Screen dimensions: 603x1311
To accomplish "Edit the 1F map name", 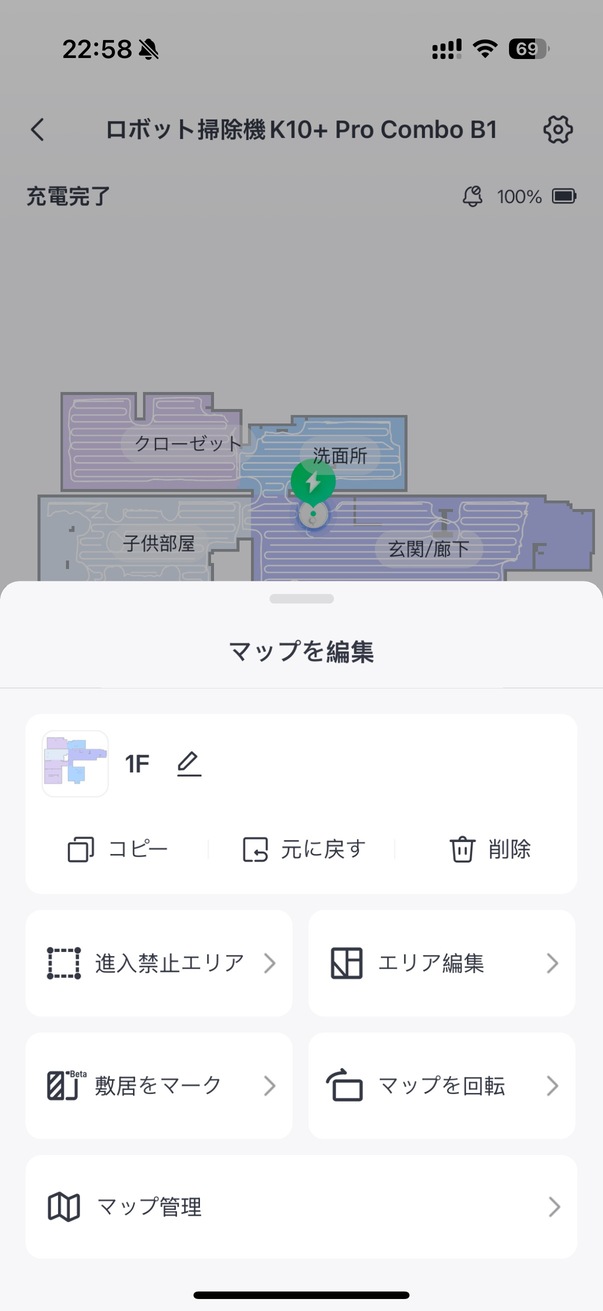I will [188, 765].
